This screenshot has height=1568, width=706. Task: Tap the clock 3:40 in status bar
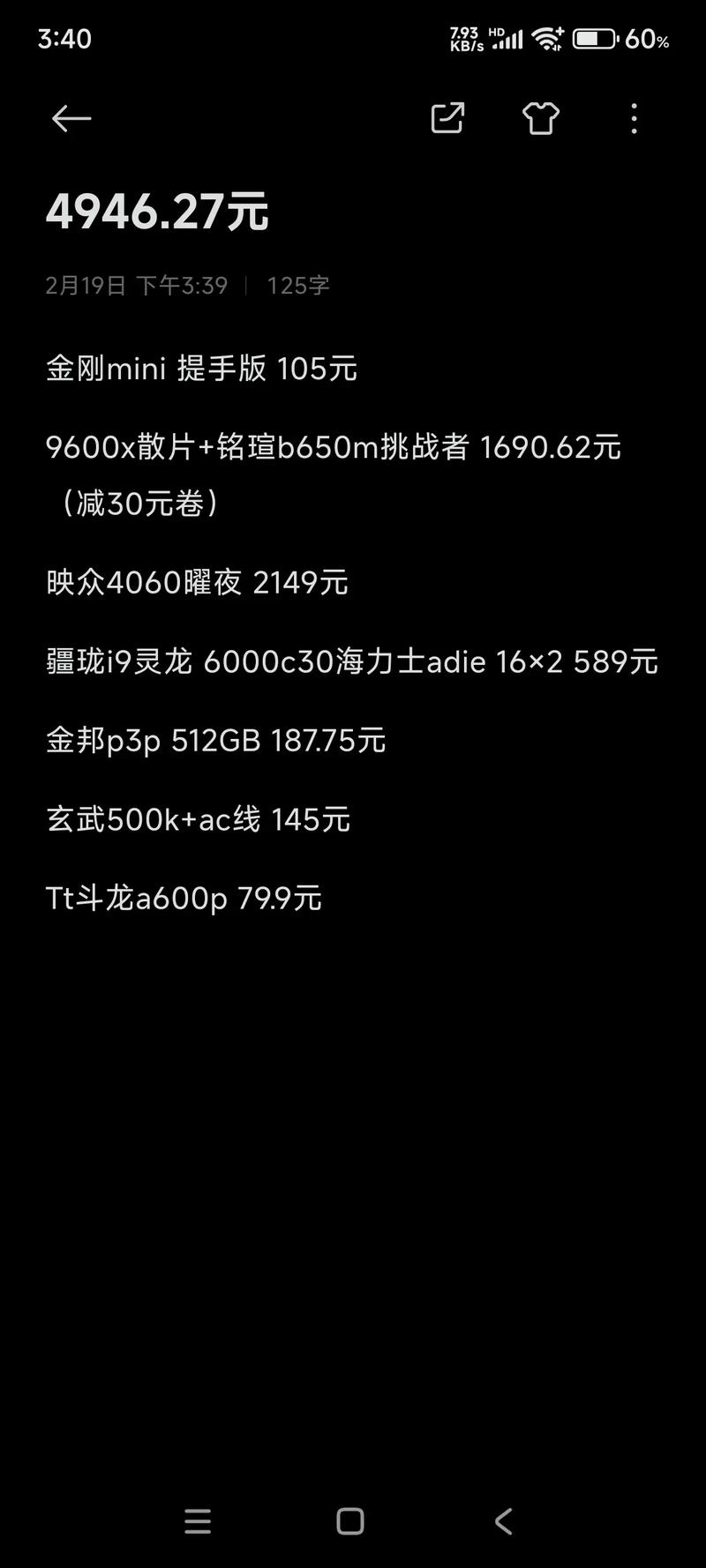pyautogui.click(x=65, y=38)
